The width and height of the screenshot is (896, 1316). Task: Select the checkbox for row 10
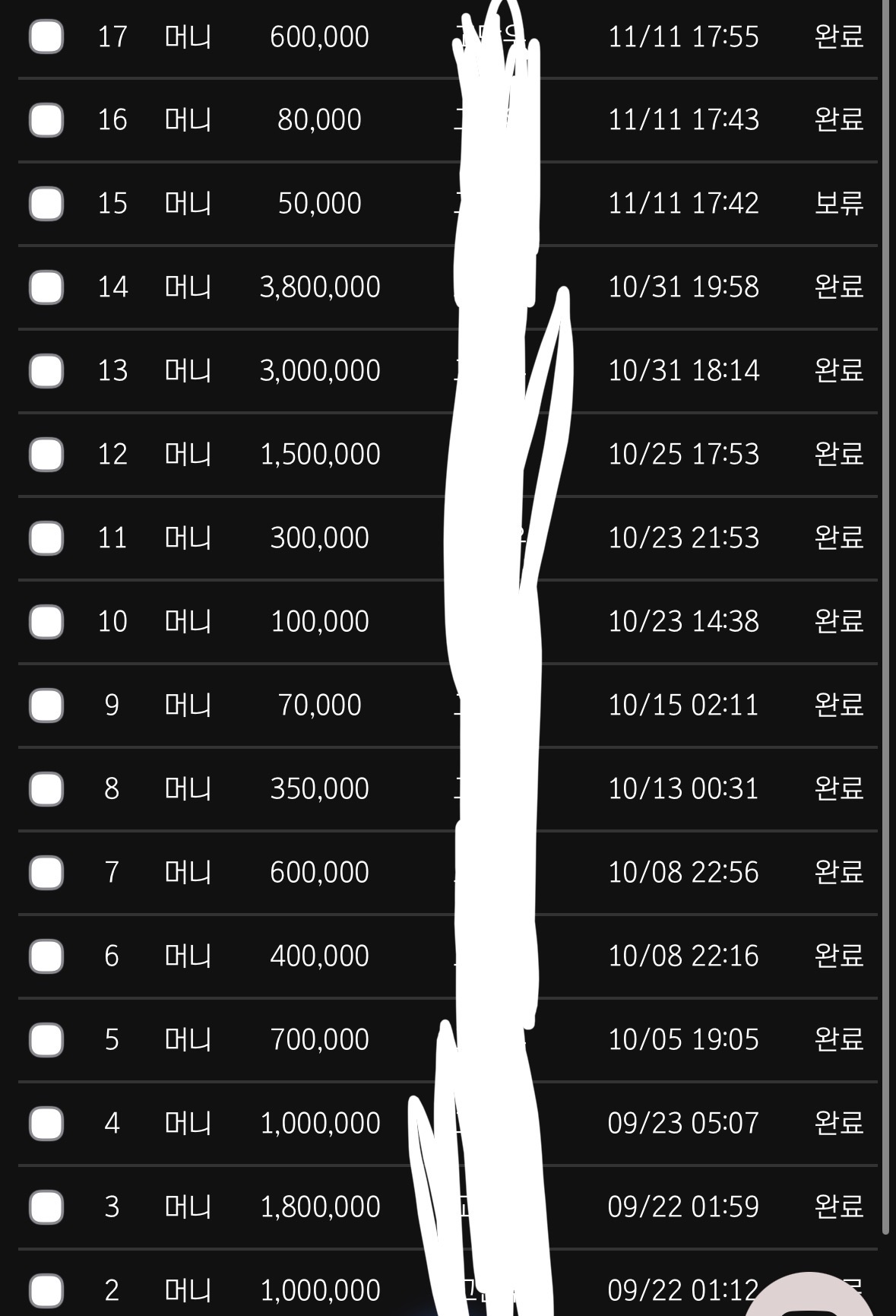click(46, 622)
